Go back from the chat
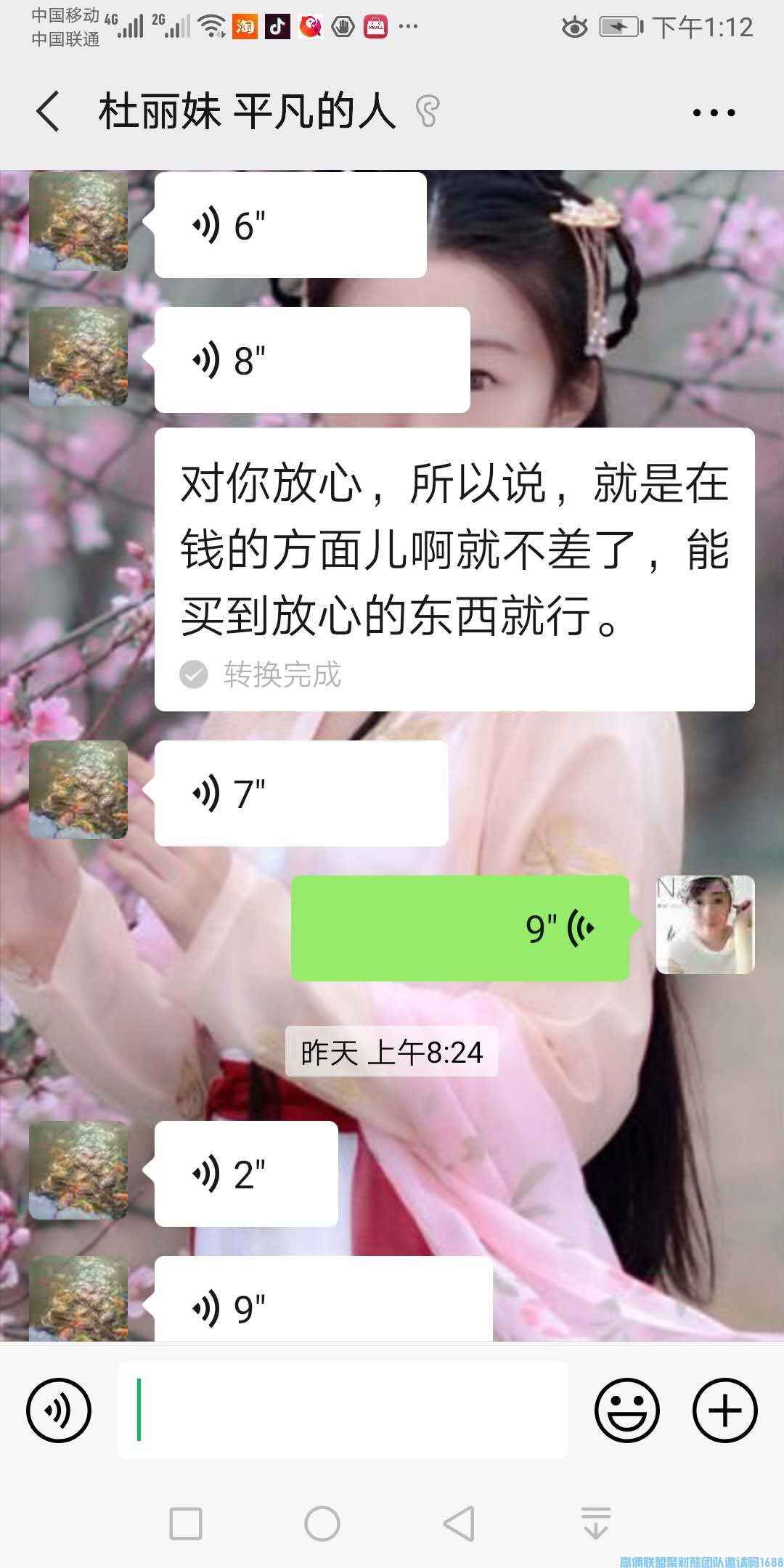This screenshot has width=784, height=1568. tap(48, 112)
